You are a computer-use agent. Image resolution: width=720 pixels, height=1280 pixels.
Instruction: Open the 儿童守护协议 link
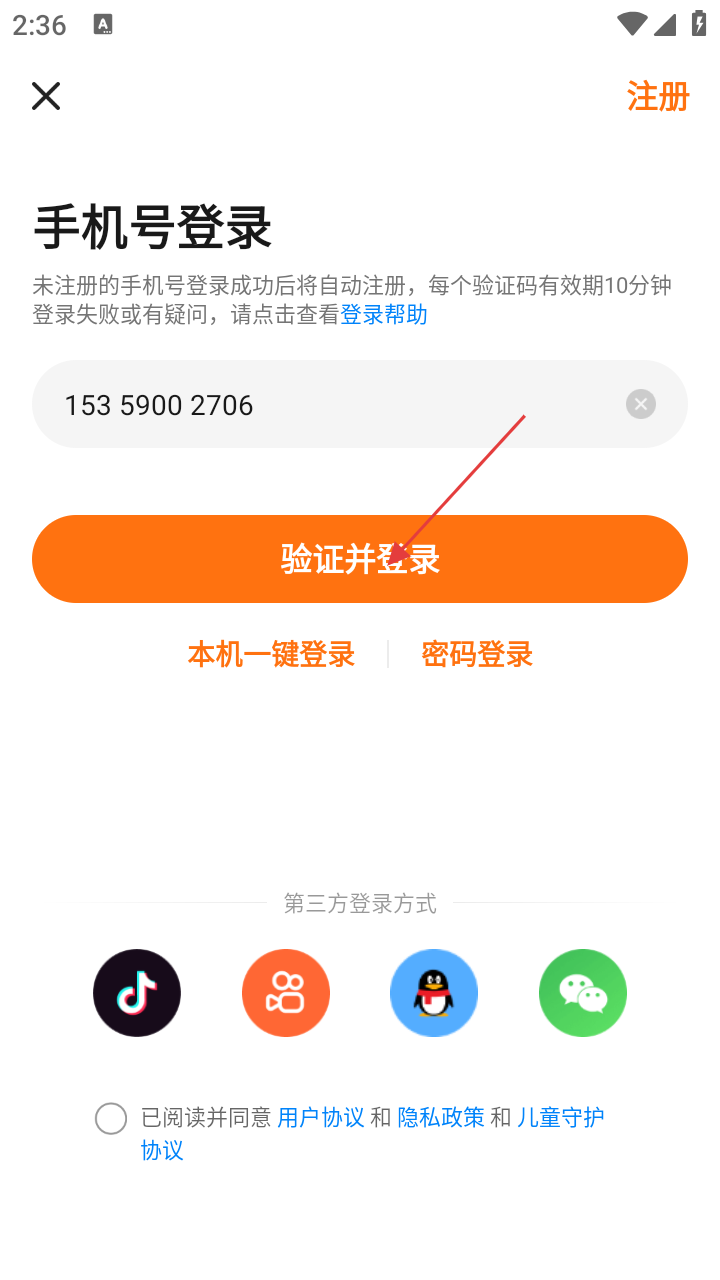tap(560, 1118)
